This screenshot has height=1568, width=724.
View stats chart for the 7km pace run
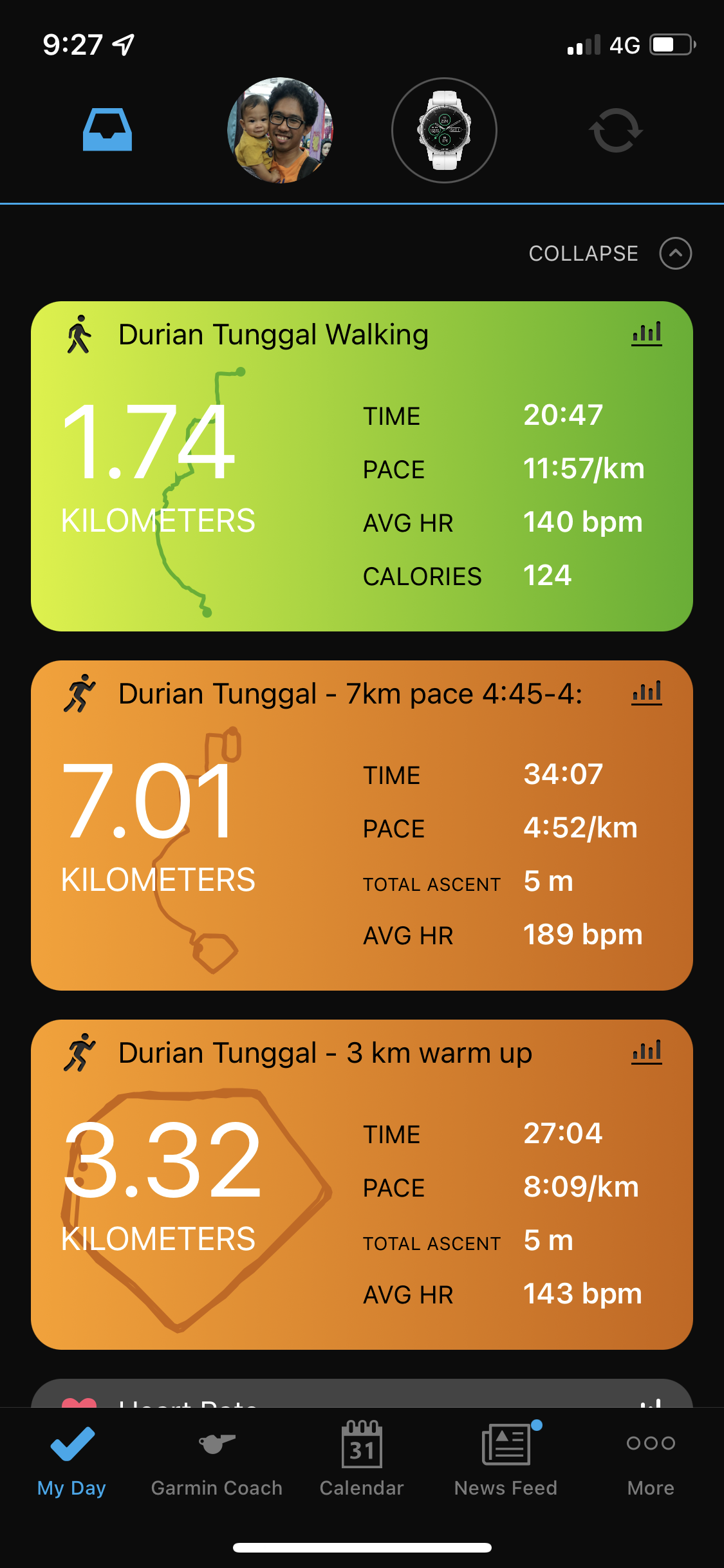coord(647,693)
